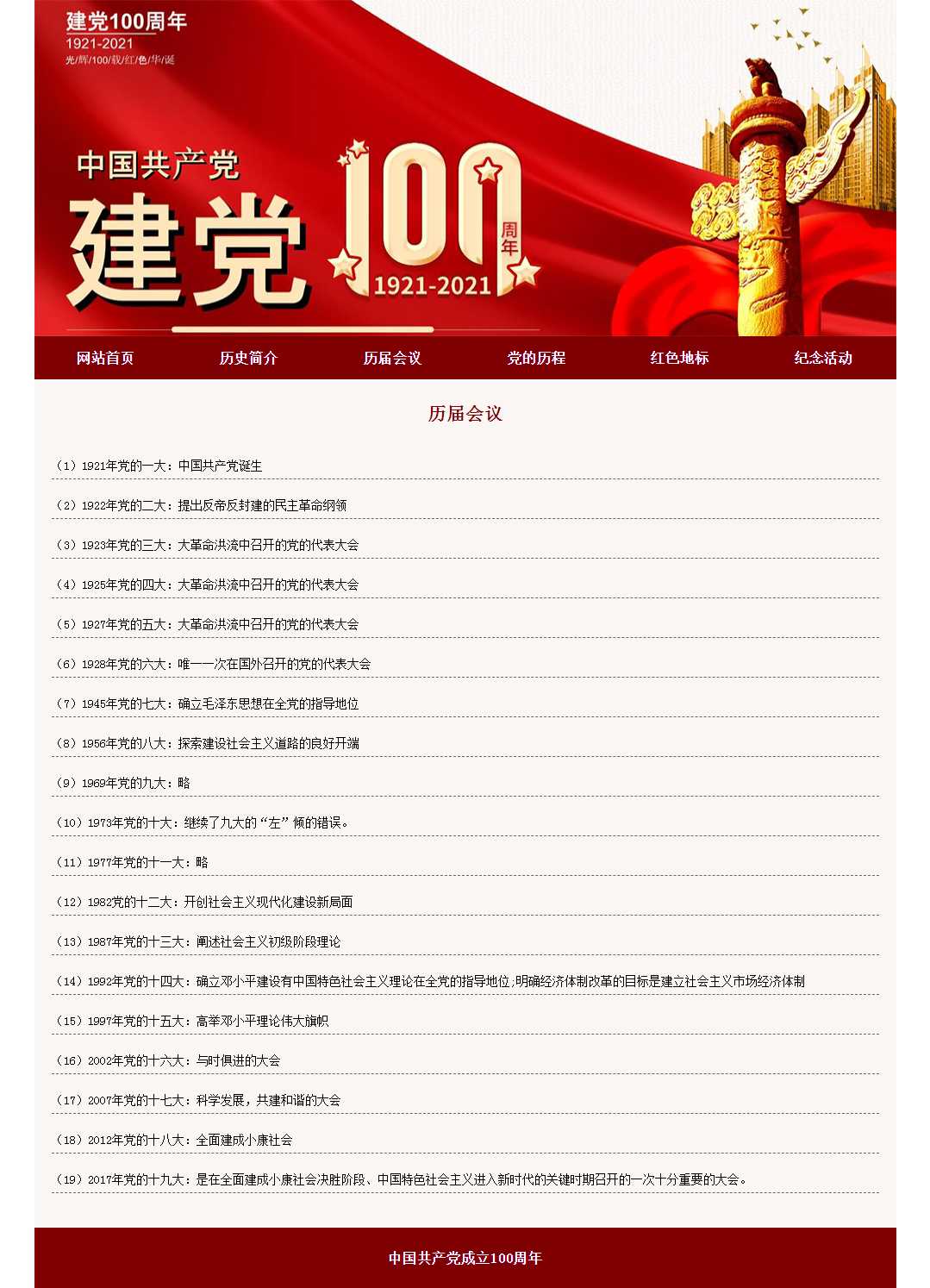Open the 1921年党的一大 entry
Image resolution: width=930 pixels, height=1288 pixels.
tap(159, 466)
